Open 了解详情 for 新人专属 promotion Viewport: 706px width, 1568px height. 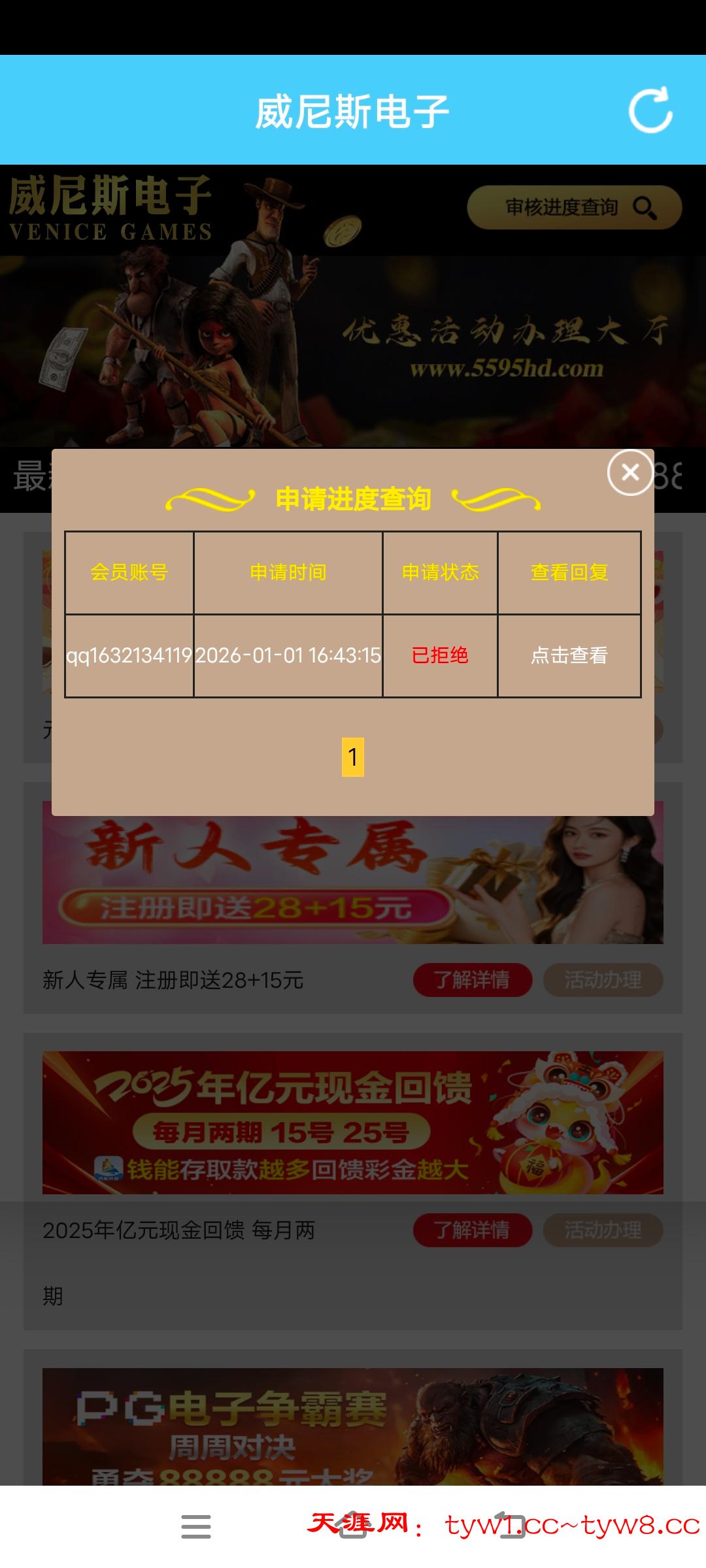point(472,980)
